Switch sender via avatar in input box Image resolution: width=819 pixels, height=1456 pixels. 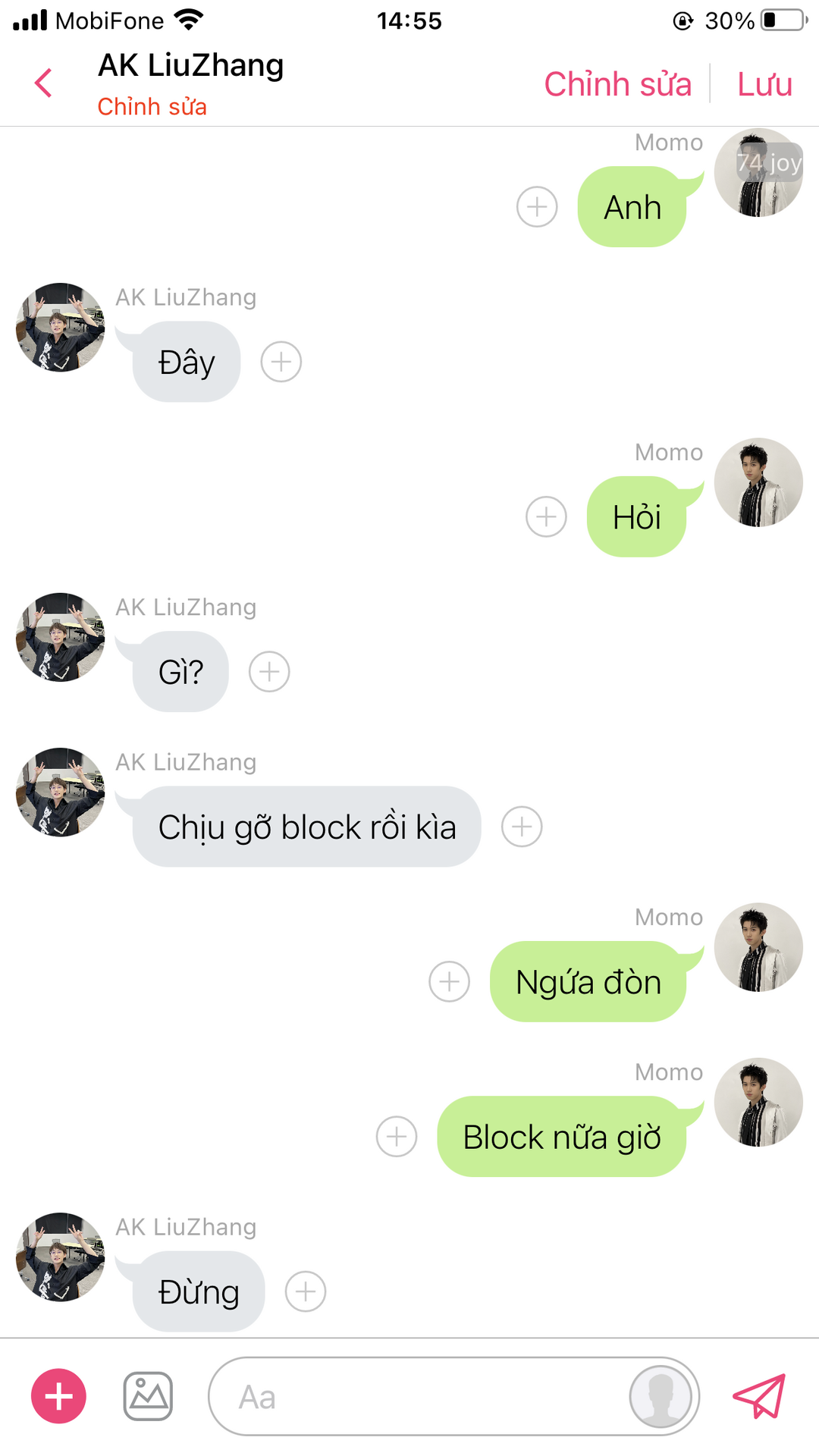[661, 1396]
